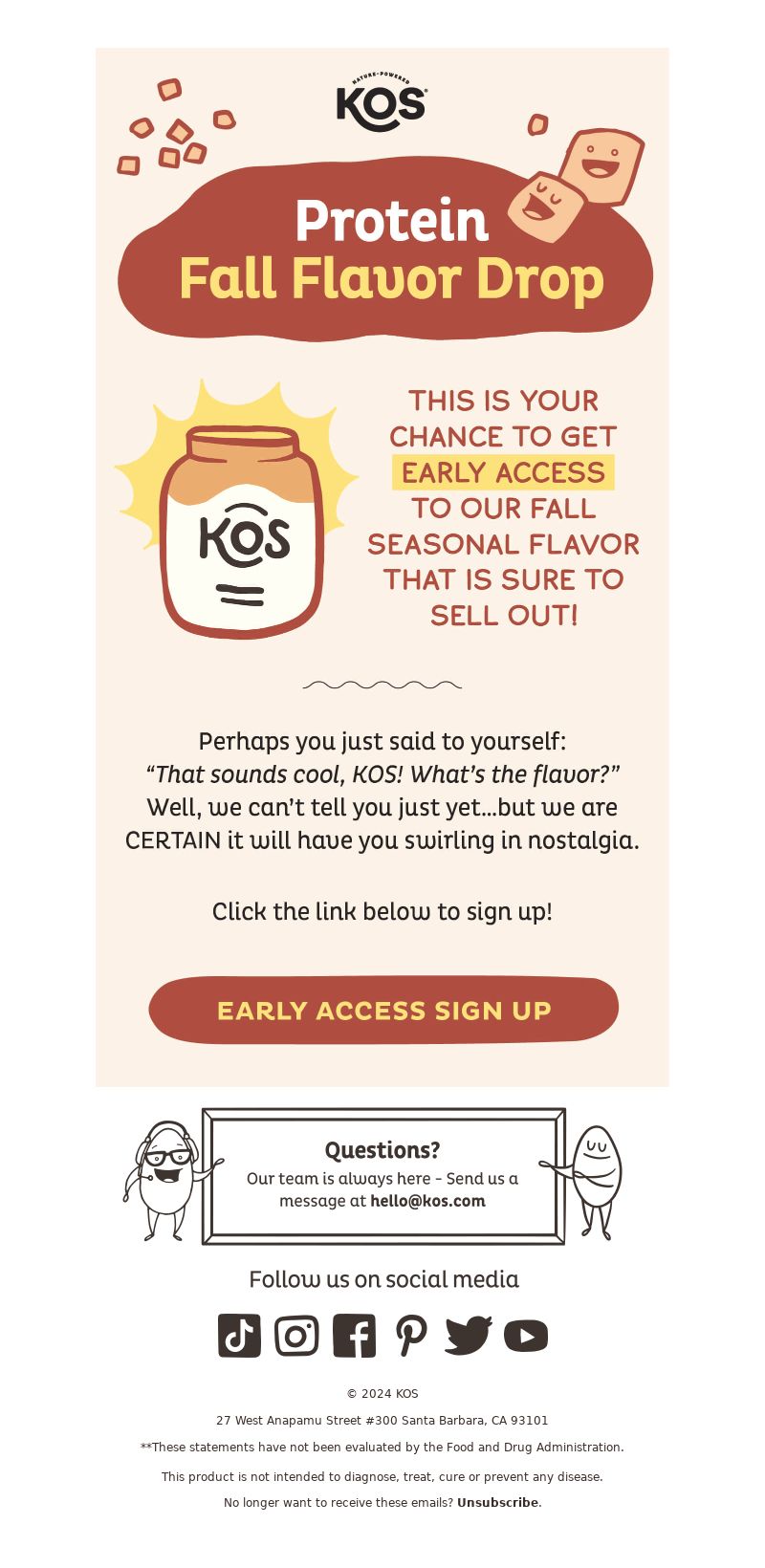Open the KOS Instagram profile
This screenshot has width=765, height=1568.
(296, 1336)
